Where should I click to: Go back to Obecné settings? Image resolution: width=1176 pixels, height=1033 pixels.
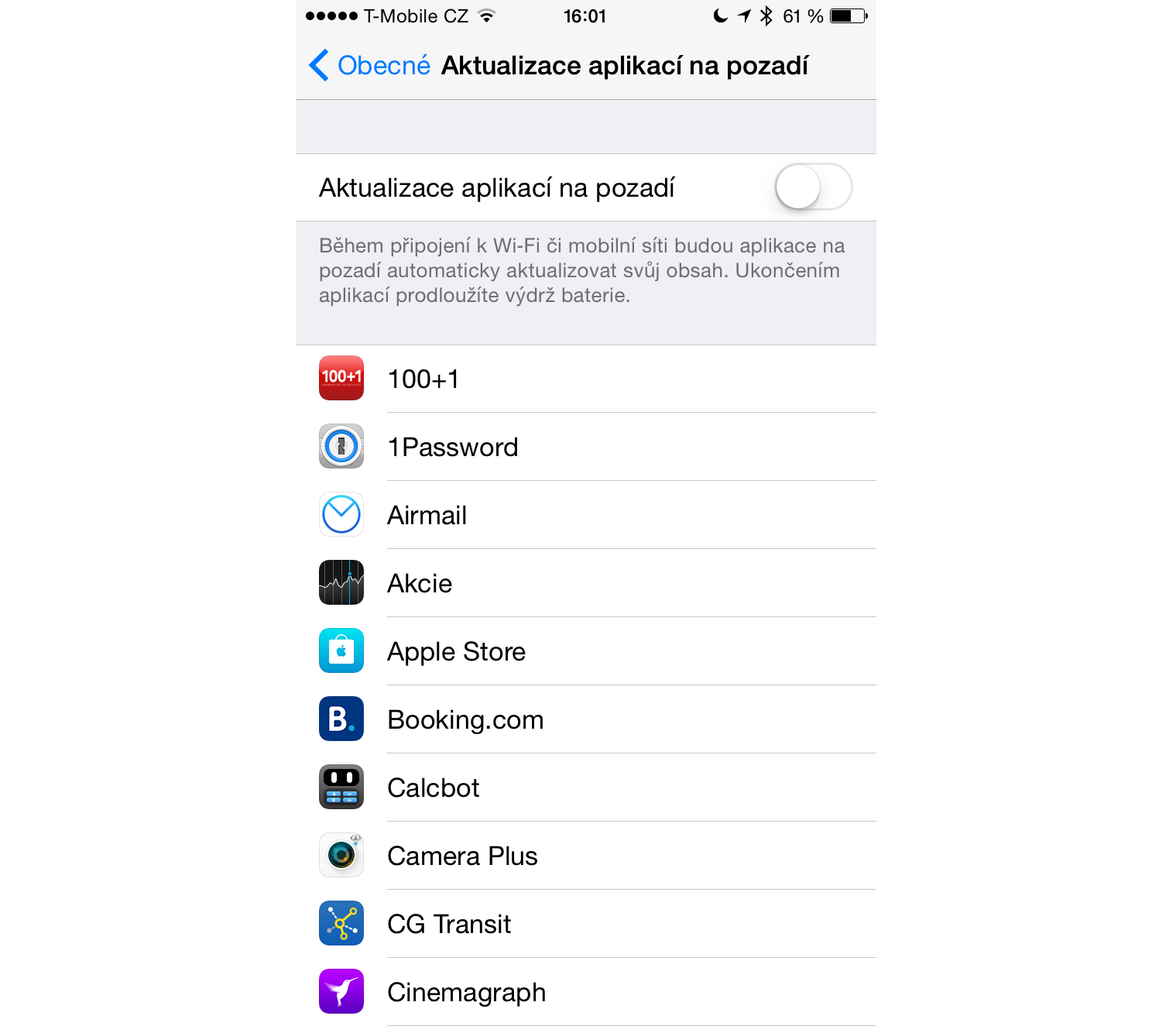[x=370, y=66]
